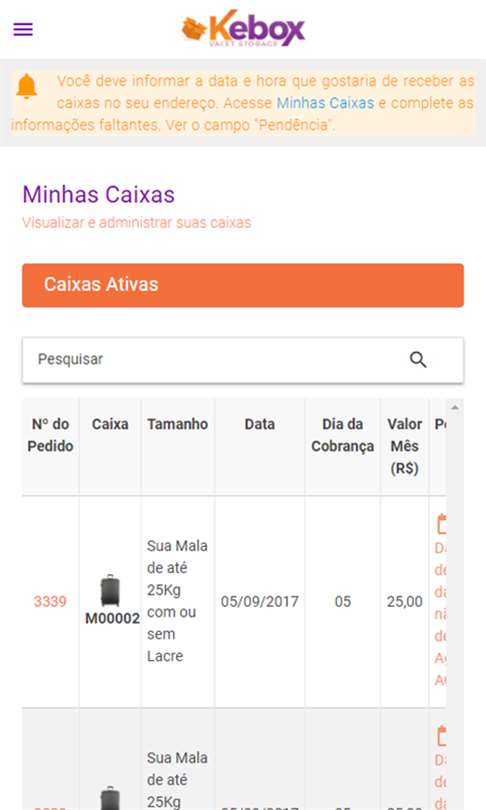Sort table by Data column
The width and height of the screenshot is (486, 810).
[260, 424]
